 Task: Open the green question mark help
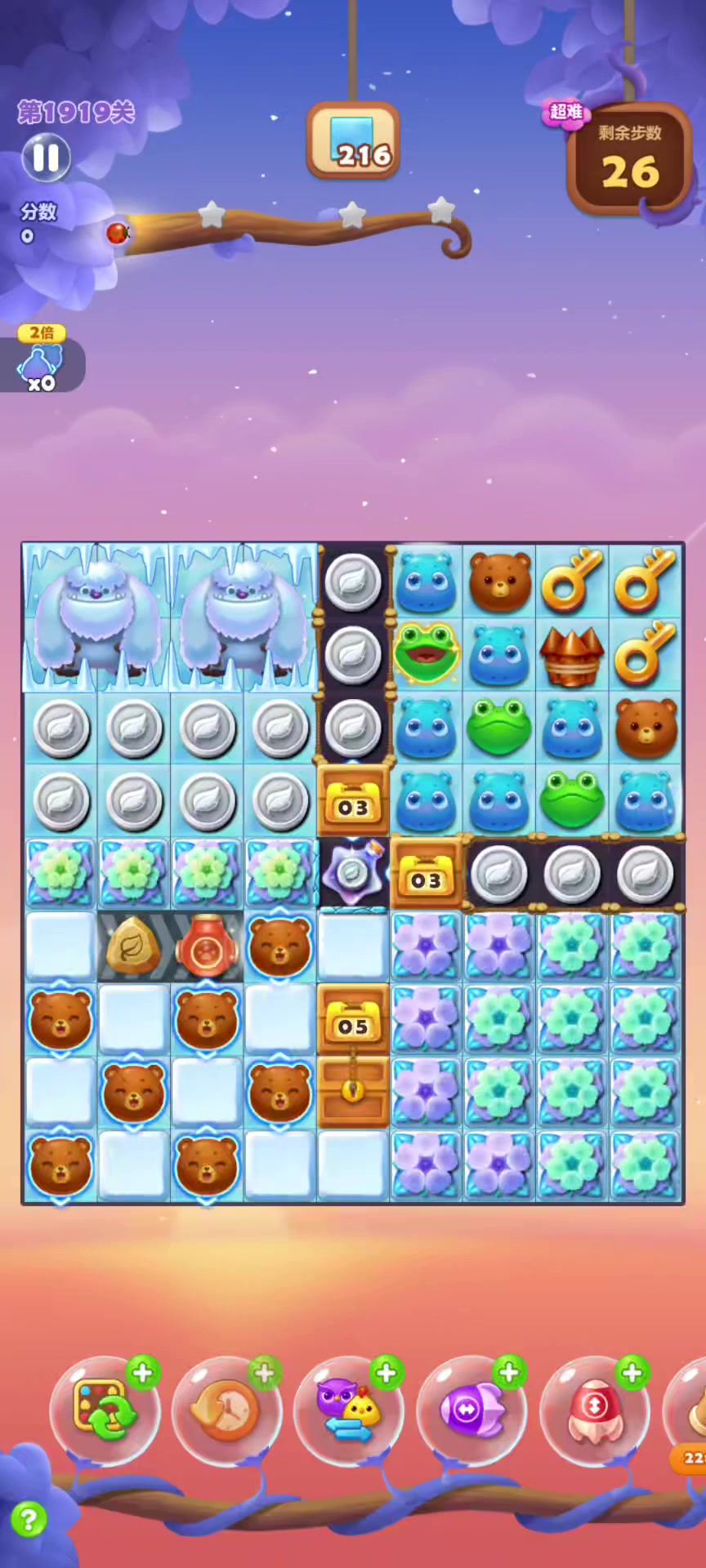(x=29, y=1520)
